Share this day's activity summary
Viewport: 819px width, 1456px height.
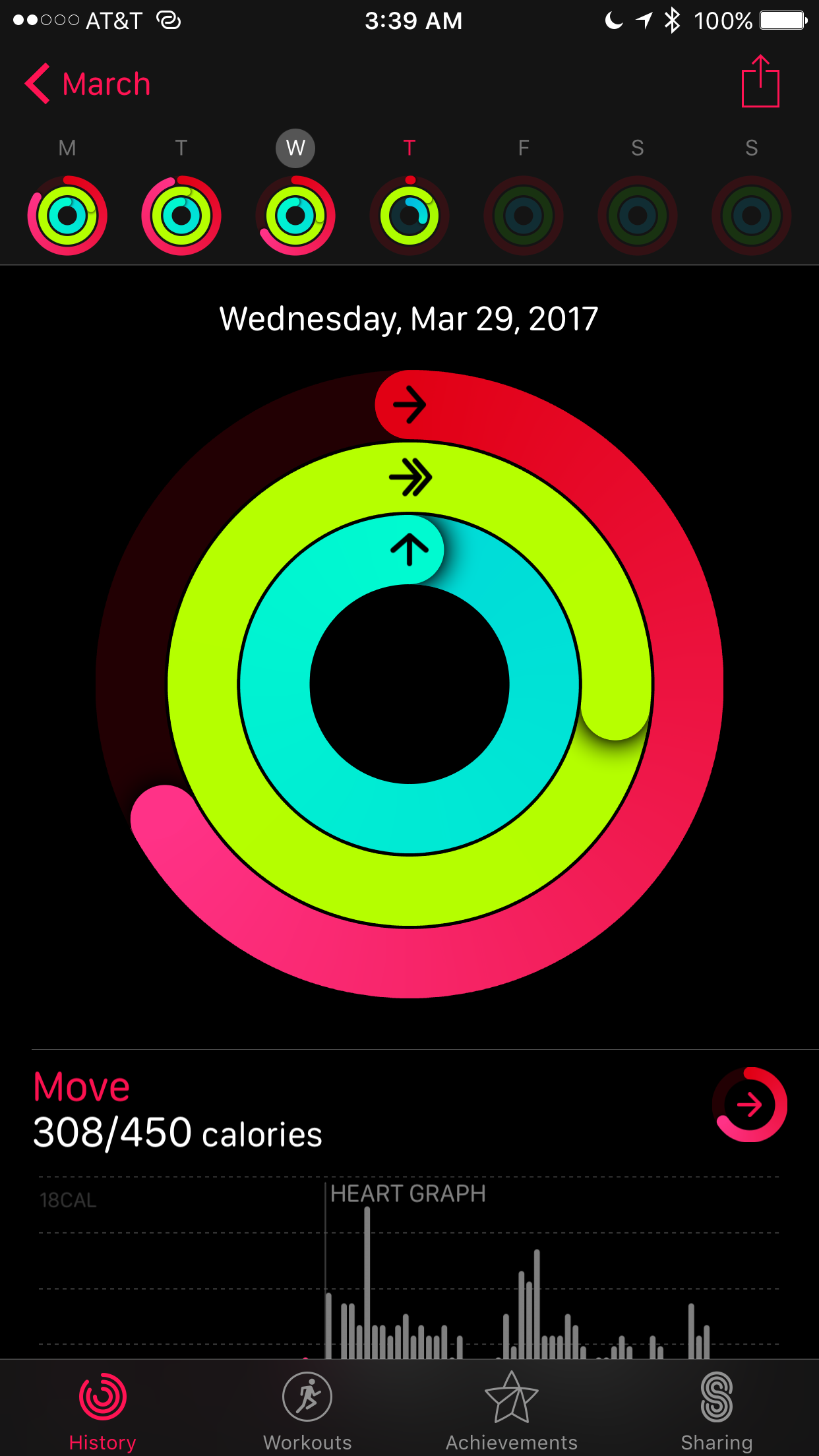tap(760, 81)
